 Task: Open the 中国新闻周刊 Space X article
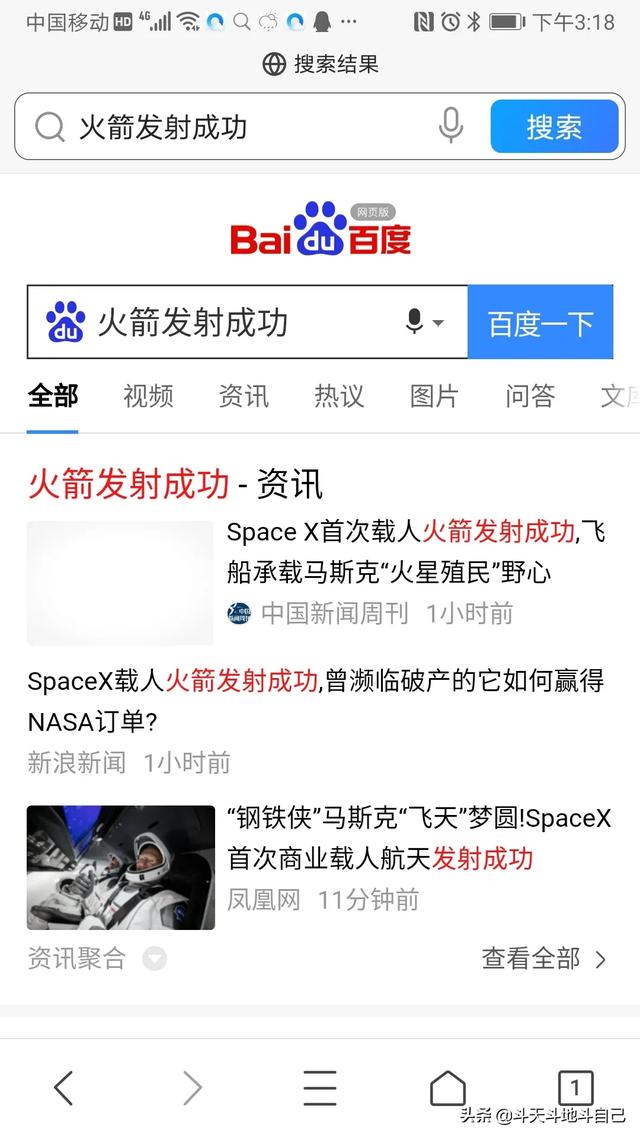tap(415, 551)
